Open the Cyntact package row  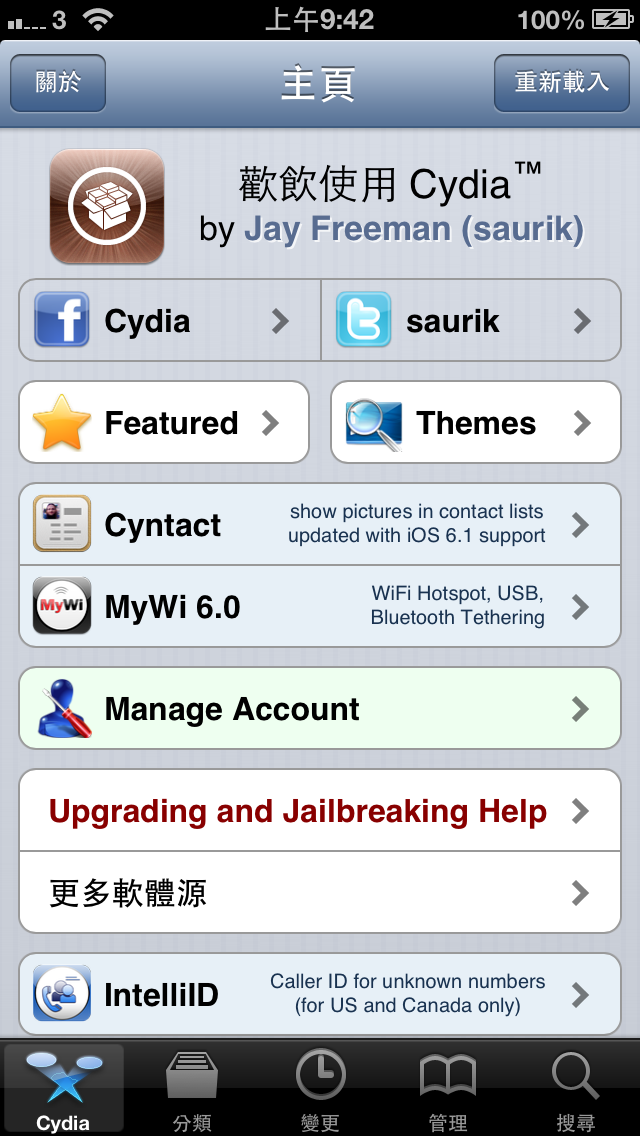click(320, 525)
